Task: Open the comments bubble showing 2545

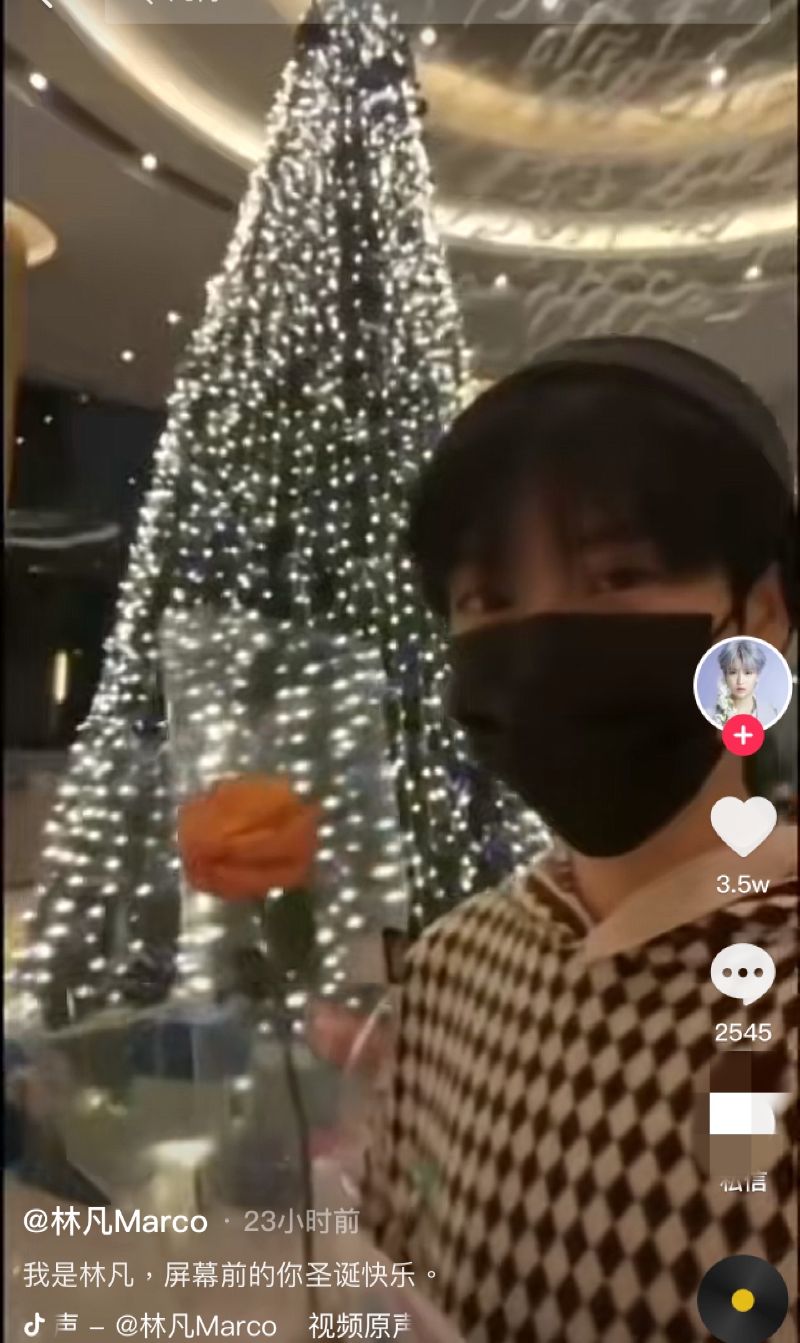Action: click(x=743, y=974)
